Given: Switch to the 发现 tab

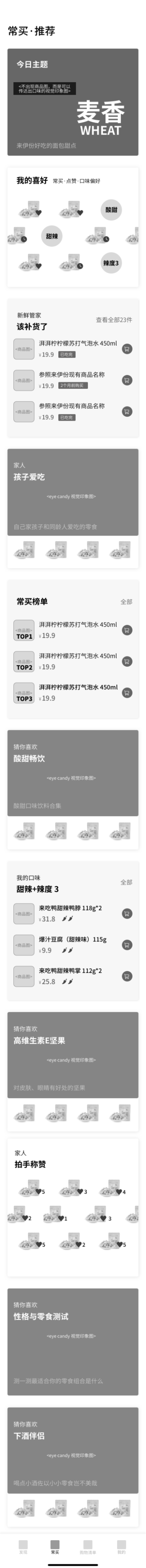Looking at the screenshot, I should pos(23,1547).
